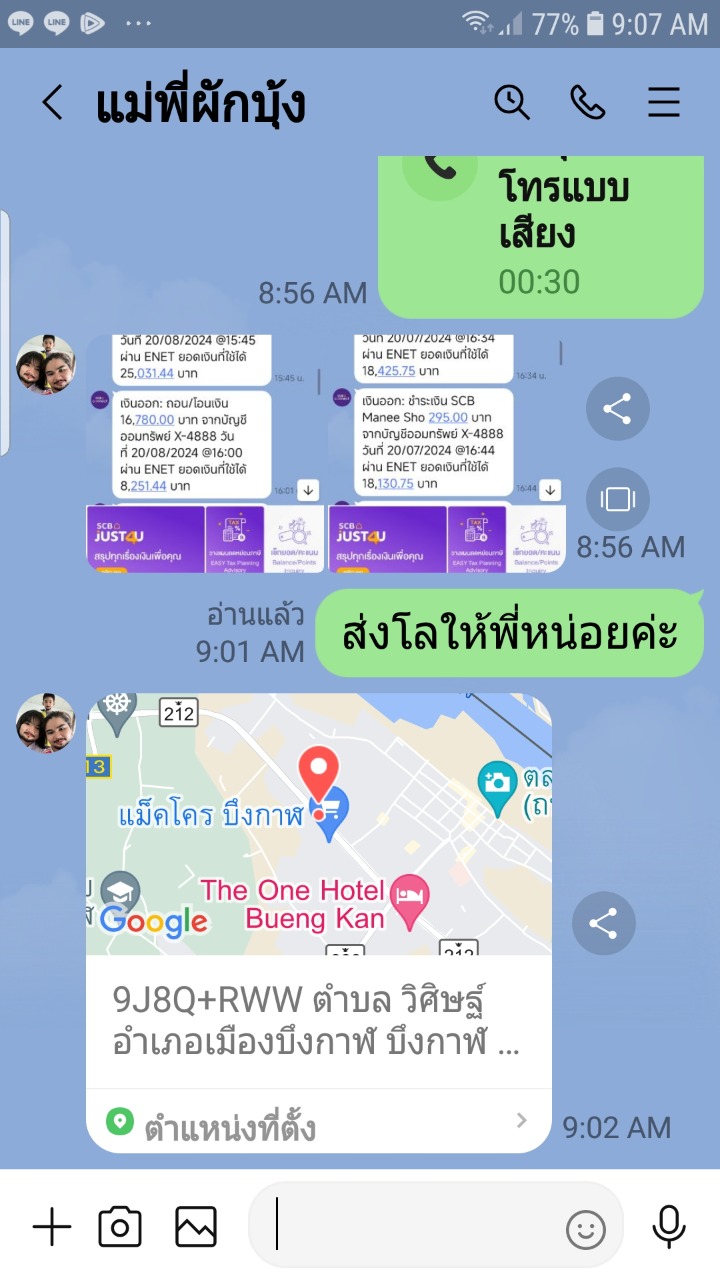
Task: Search messages in this chat
Action: point(512,102)
